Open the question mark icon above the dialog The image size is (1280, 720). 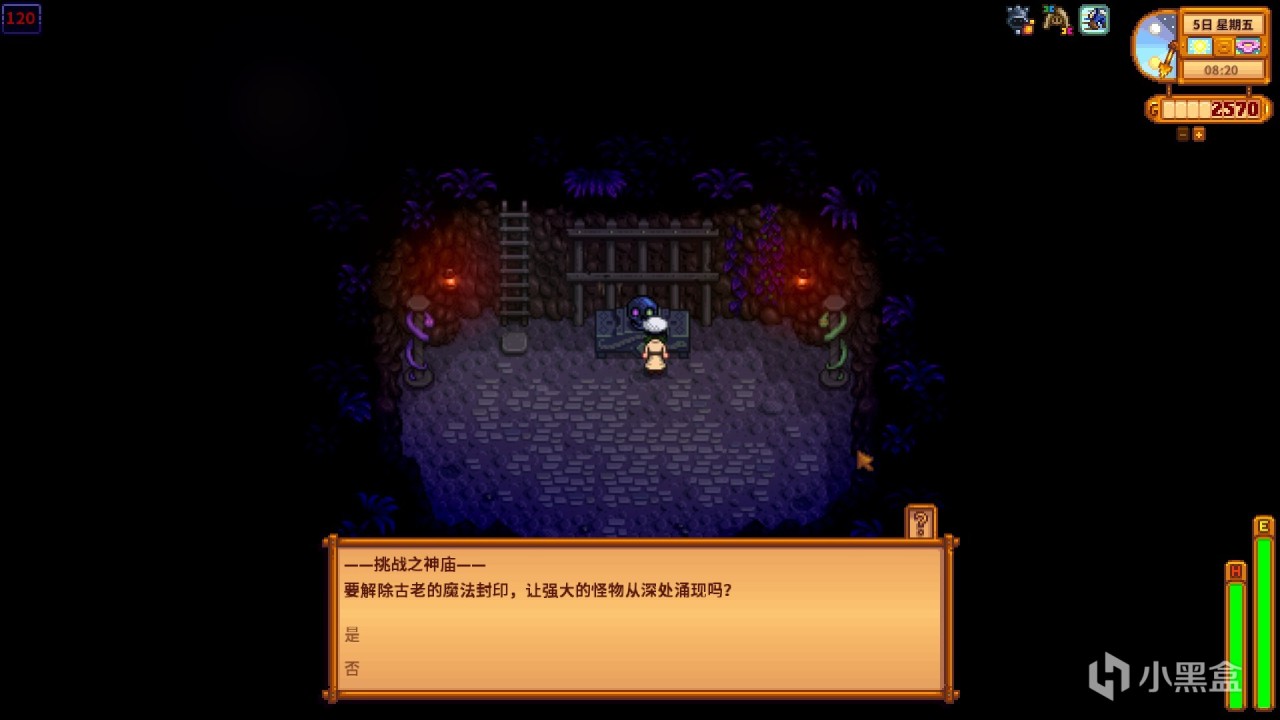pyautogui.click(x=921, y=522)
